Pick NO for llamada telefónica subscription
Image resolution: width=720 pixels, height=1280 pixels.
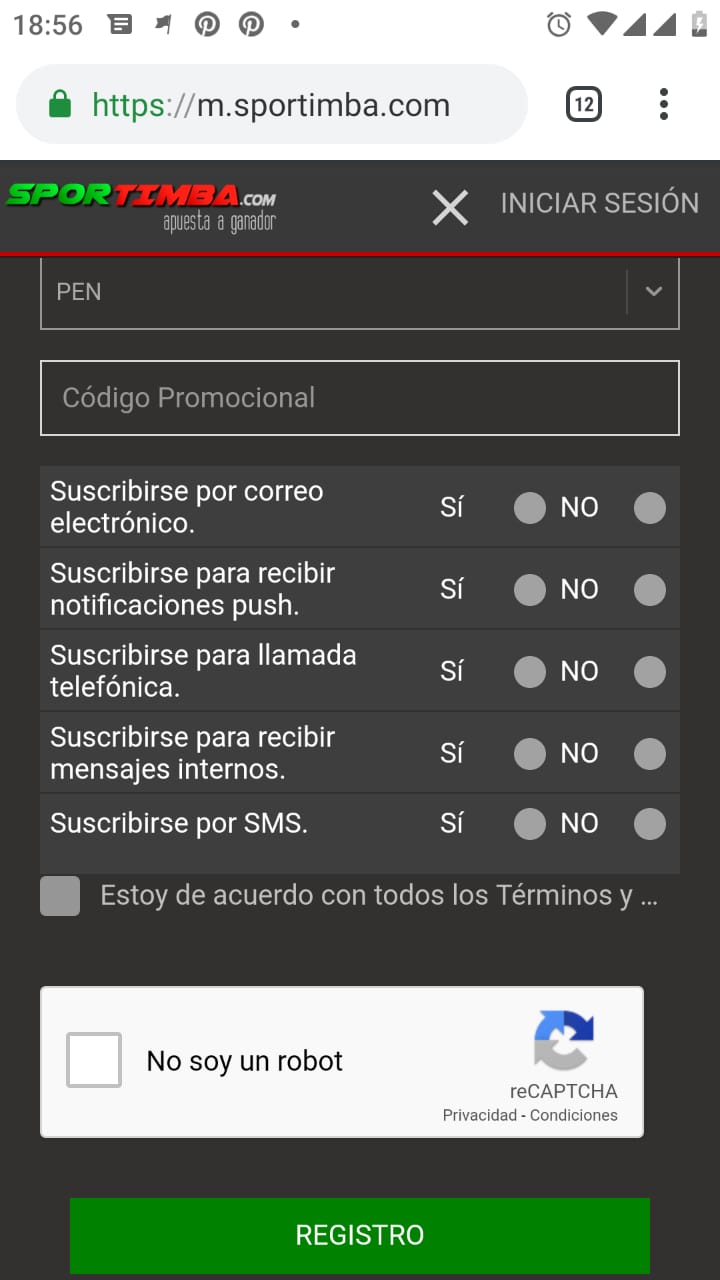(649, 672)
